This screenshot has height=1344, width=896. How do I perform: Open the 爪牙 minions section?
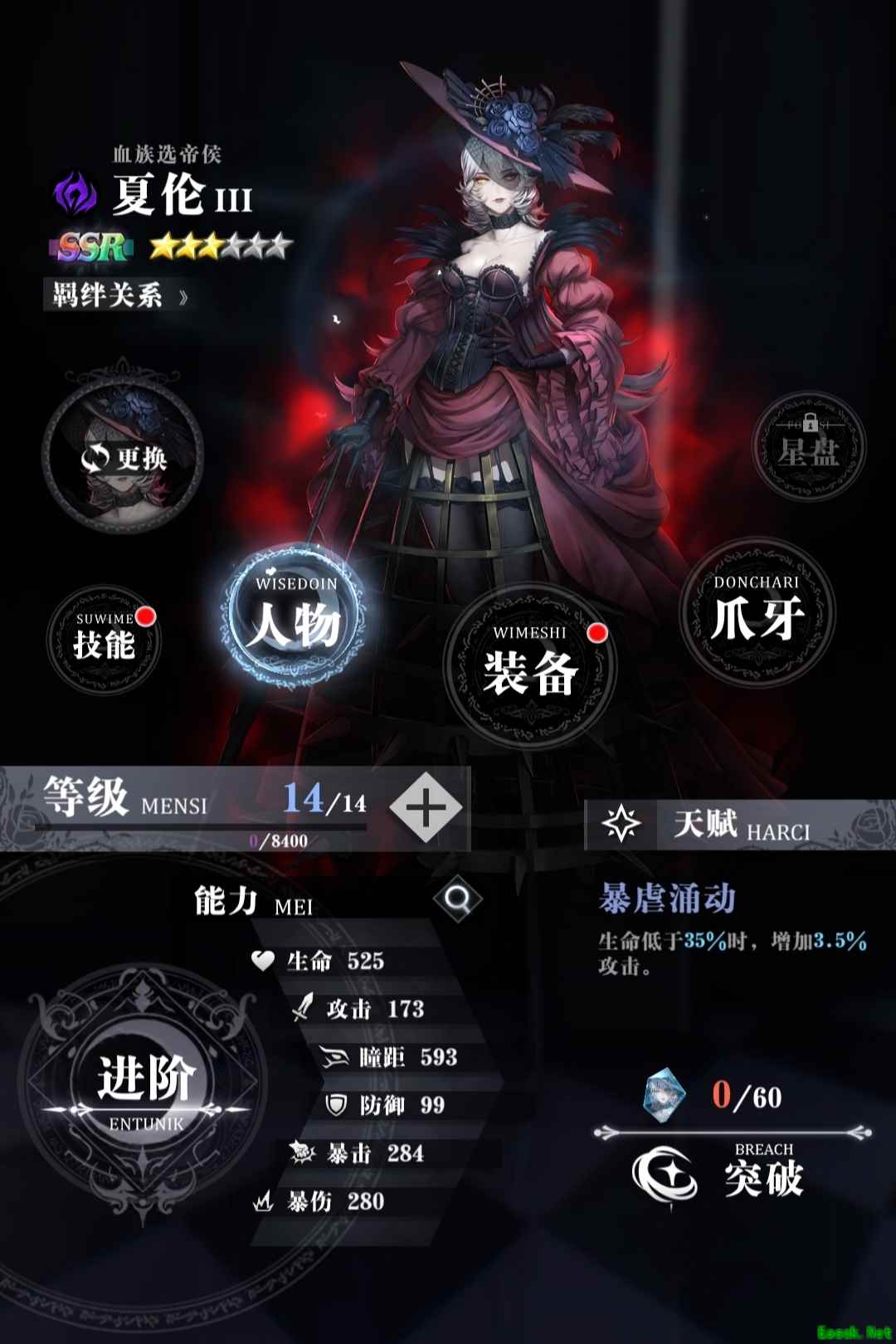(x=757, y=612)
